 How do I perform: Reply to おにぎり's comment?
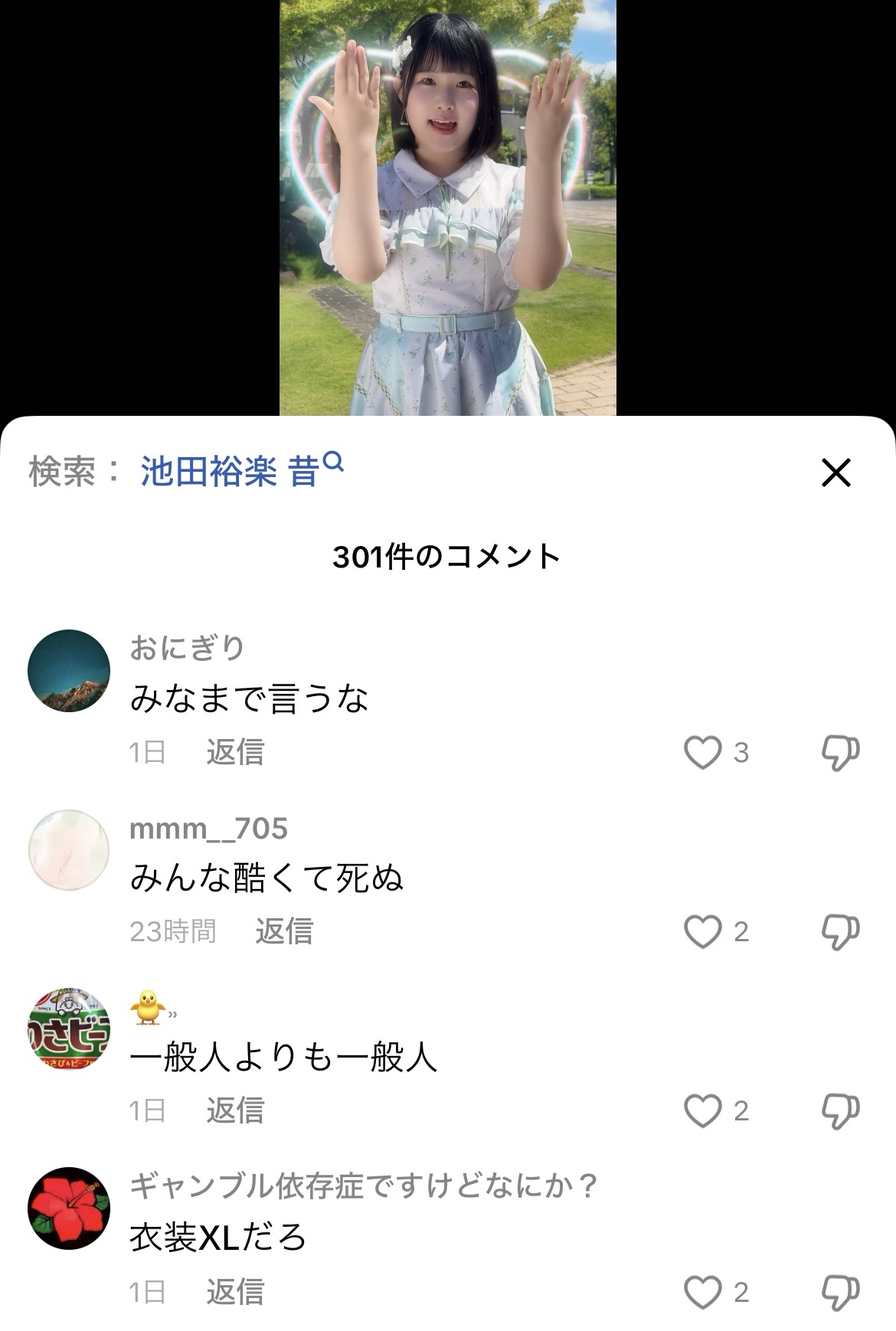[235, 752]
